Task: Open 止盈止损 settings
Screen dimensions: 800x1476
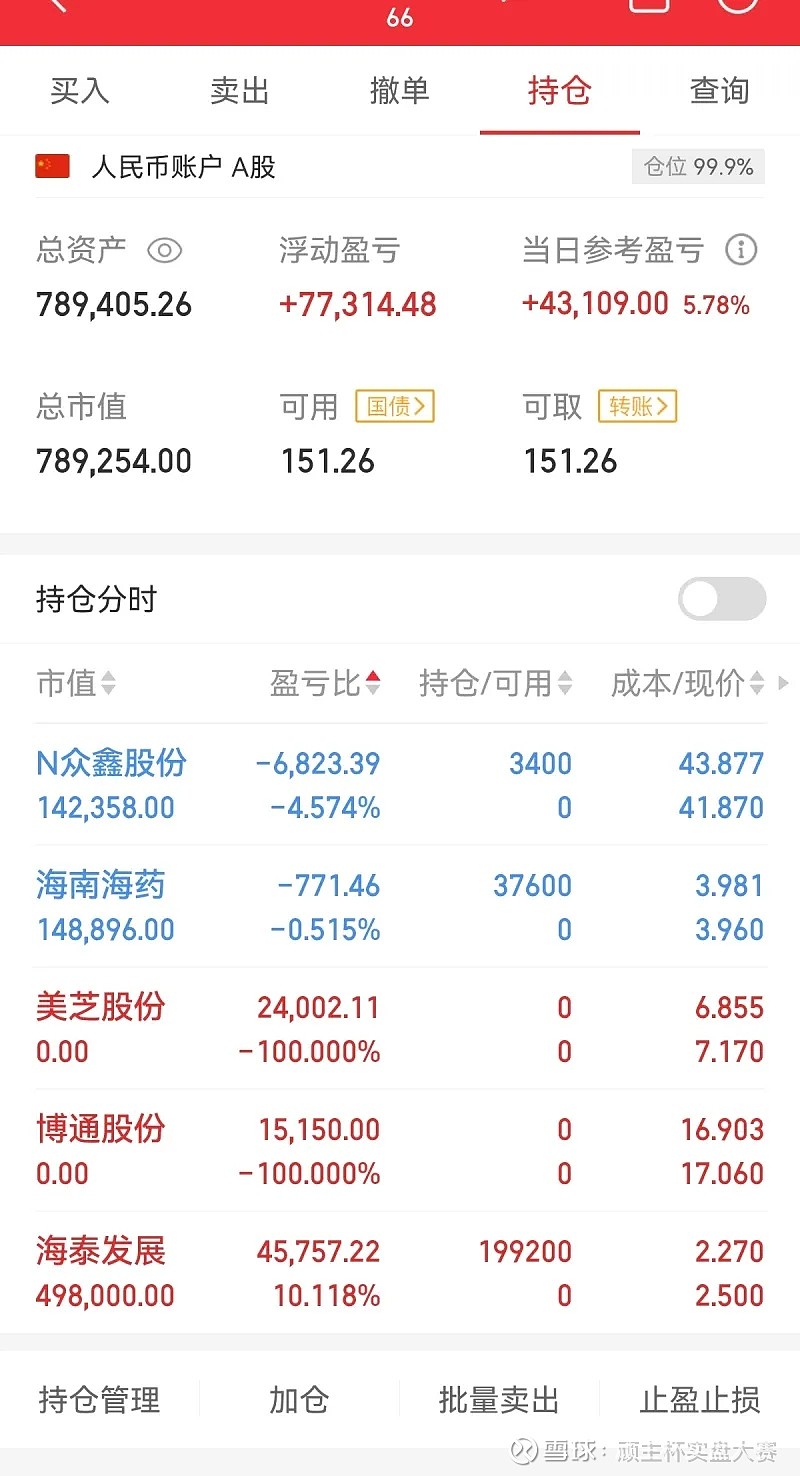Action: point(700,1399)
